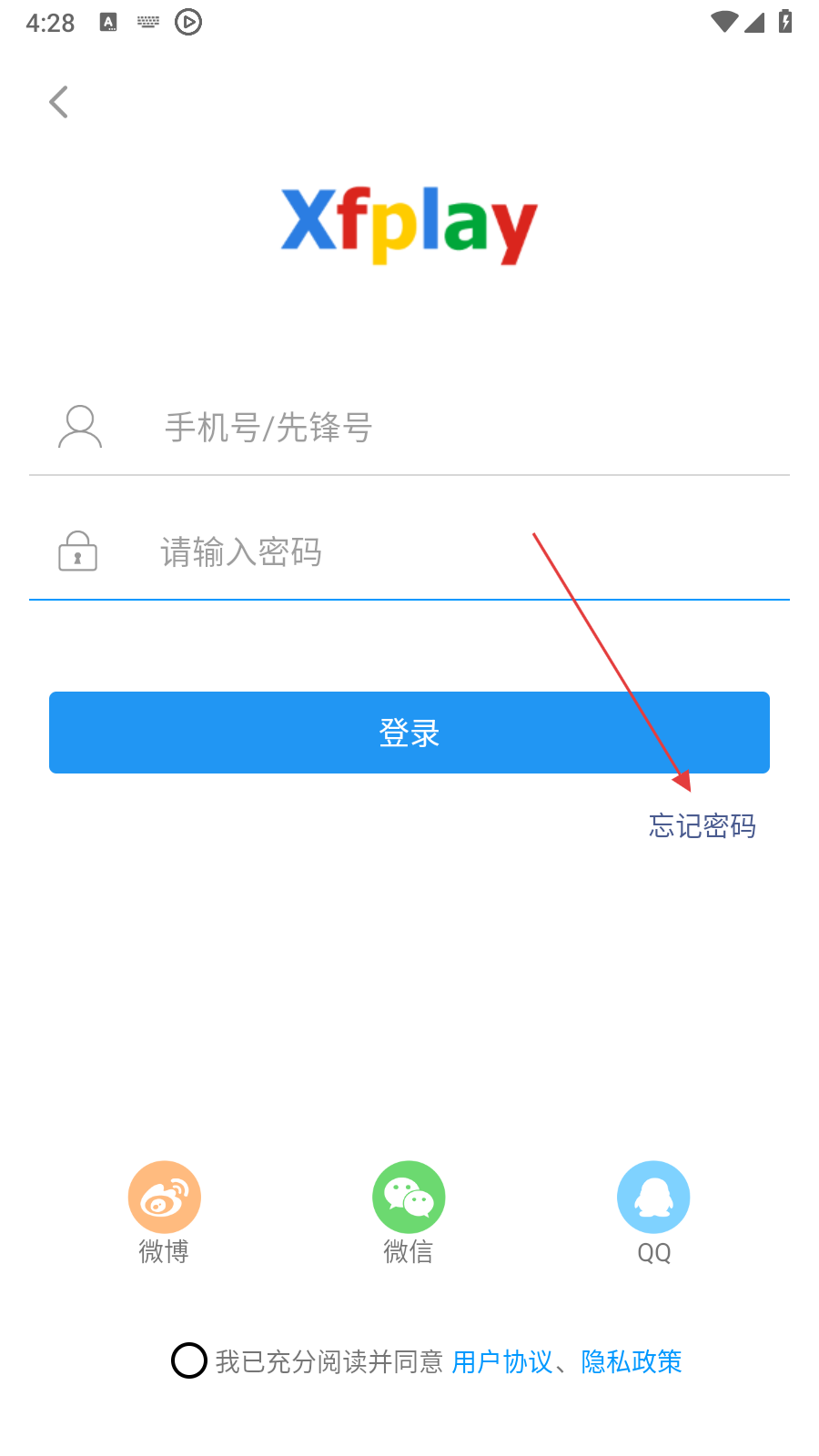Tap the blue 登录 login button
Screen dimensions: 819x1456
[x=409, y=733]
